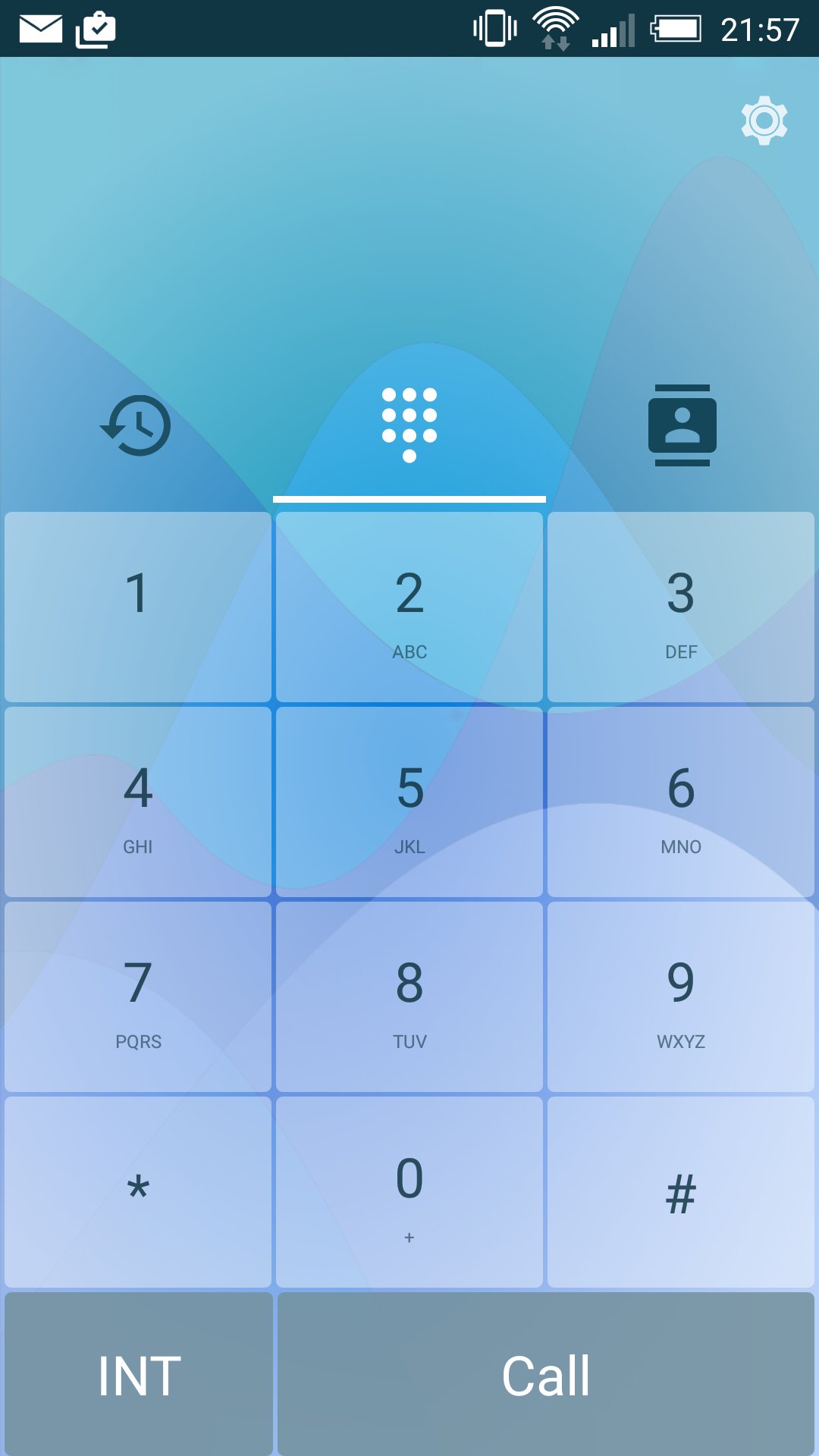Enter digit 7 on the keypad
This screenshot has width=819, height=1456.
coord(138,996)
